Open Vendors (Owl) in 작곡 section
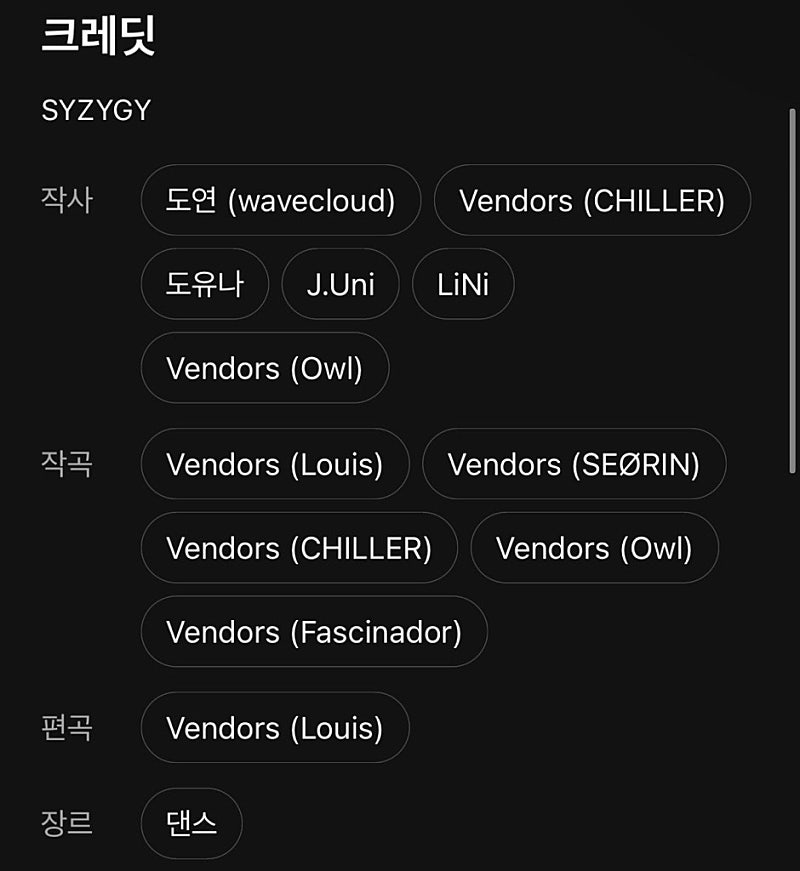Screen dimensions: 800x871 (594, 549)
